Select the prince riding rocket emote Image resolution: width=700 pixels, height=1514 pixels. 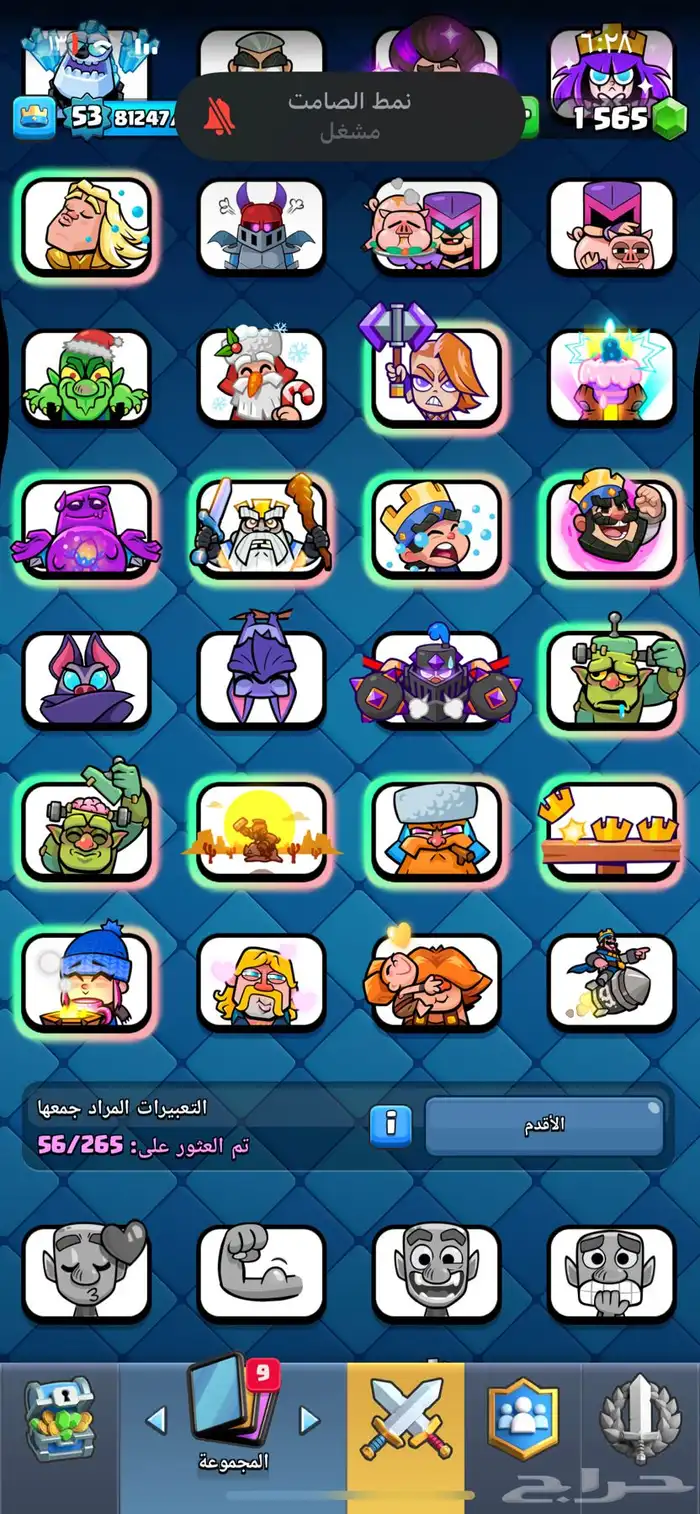(x=611, y=980)
